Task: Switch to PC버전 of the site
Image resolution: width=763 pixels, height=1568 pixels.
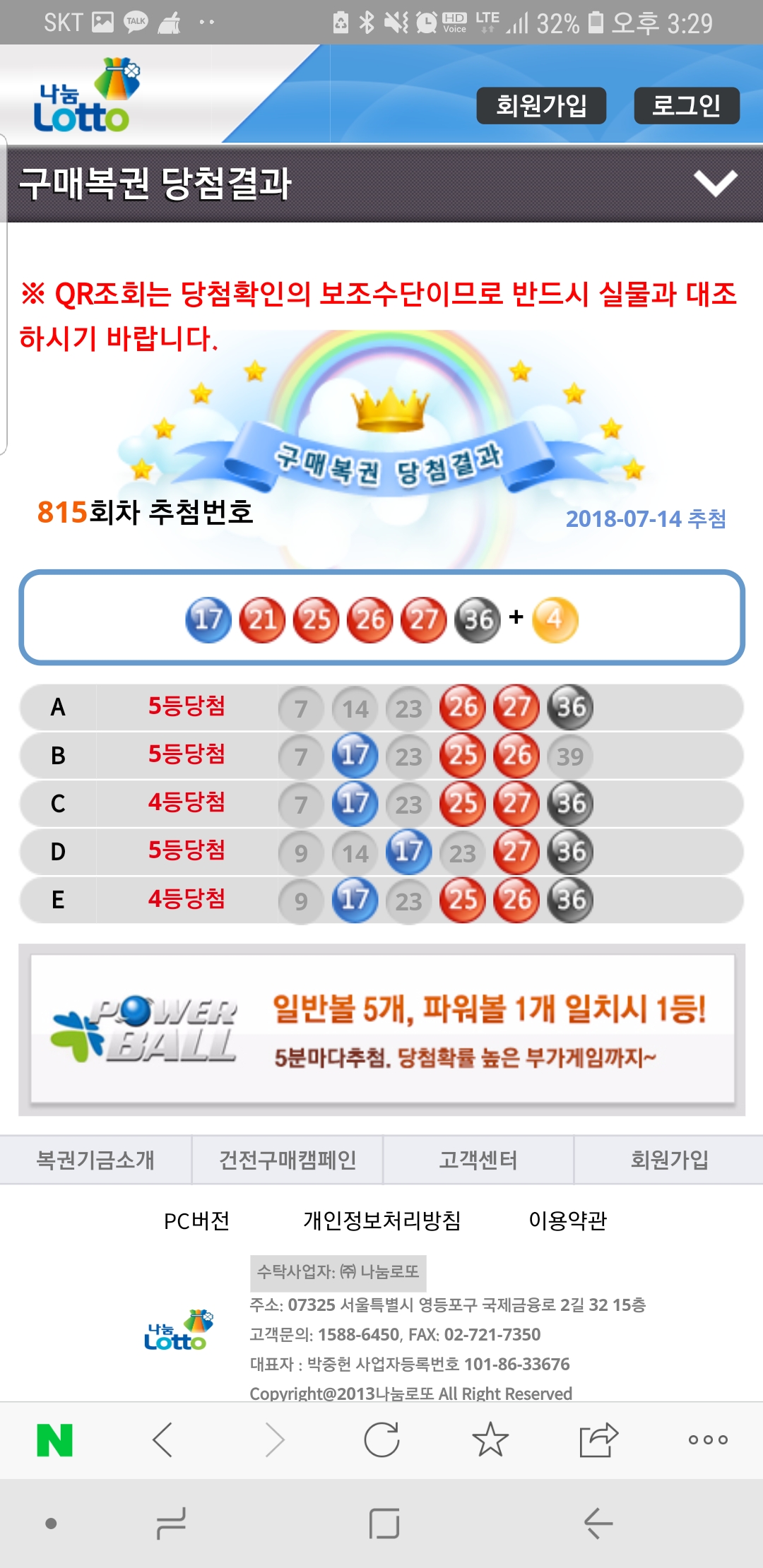Action: coord(196,1220)
